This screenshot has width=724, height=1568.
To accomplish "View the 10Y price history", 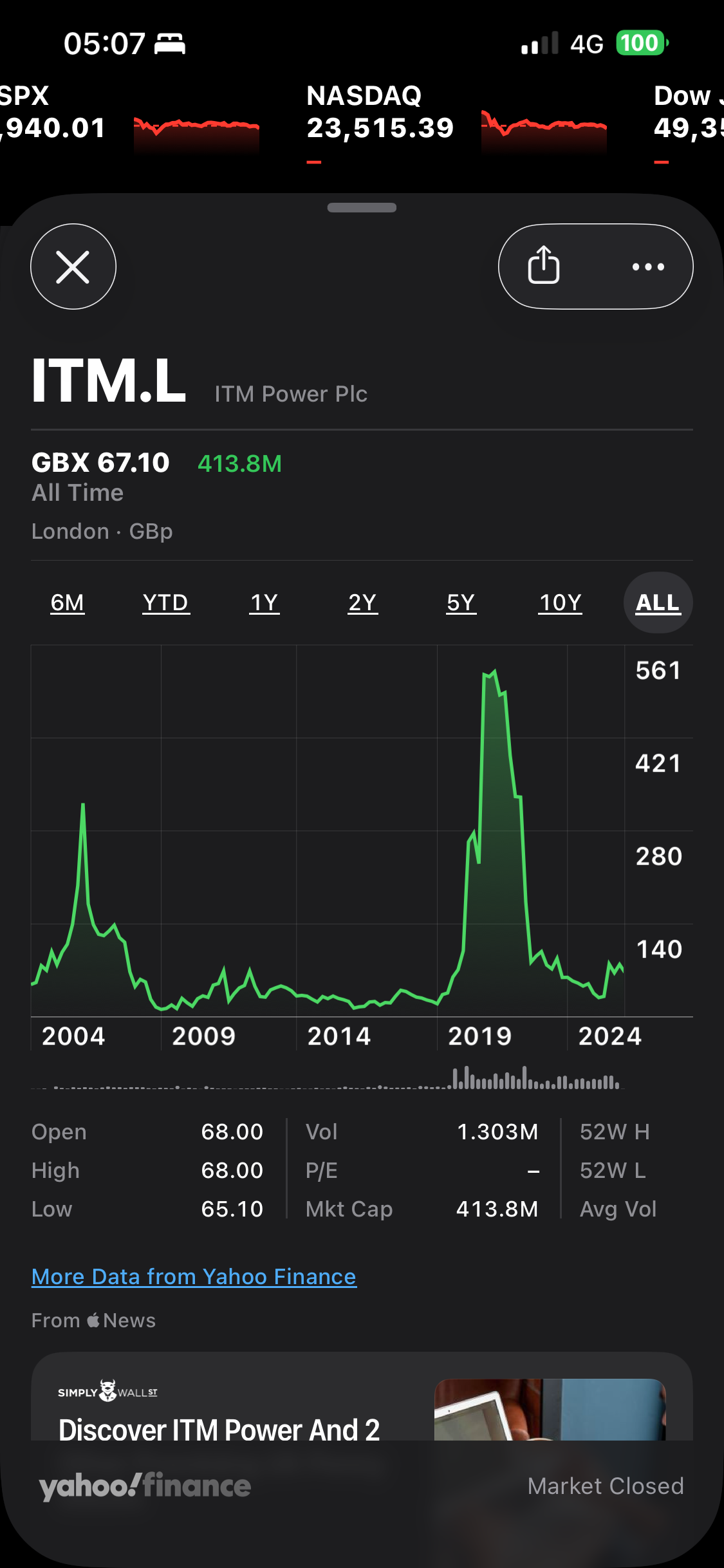I will pyautogui.click(x=561, y=602).
